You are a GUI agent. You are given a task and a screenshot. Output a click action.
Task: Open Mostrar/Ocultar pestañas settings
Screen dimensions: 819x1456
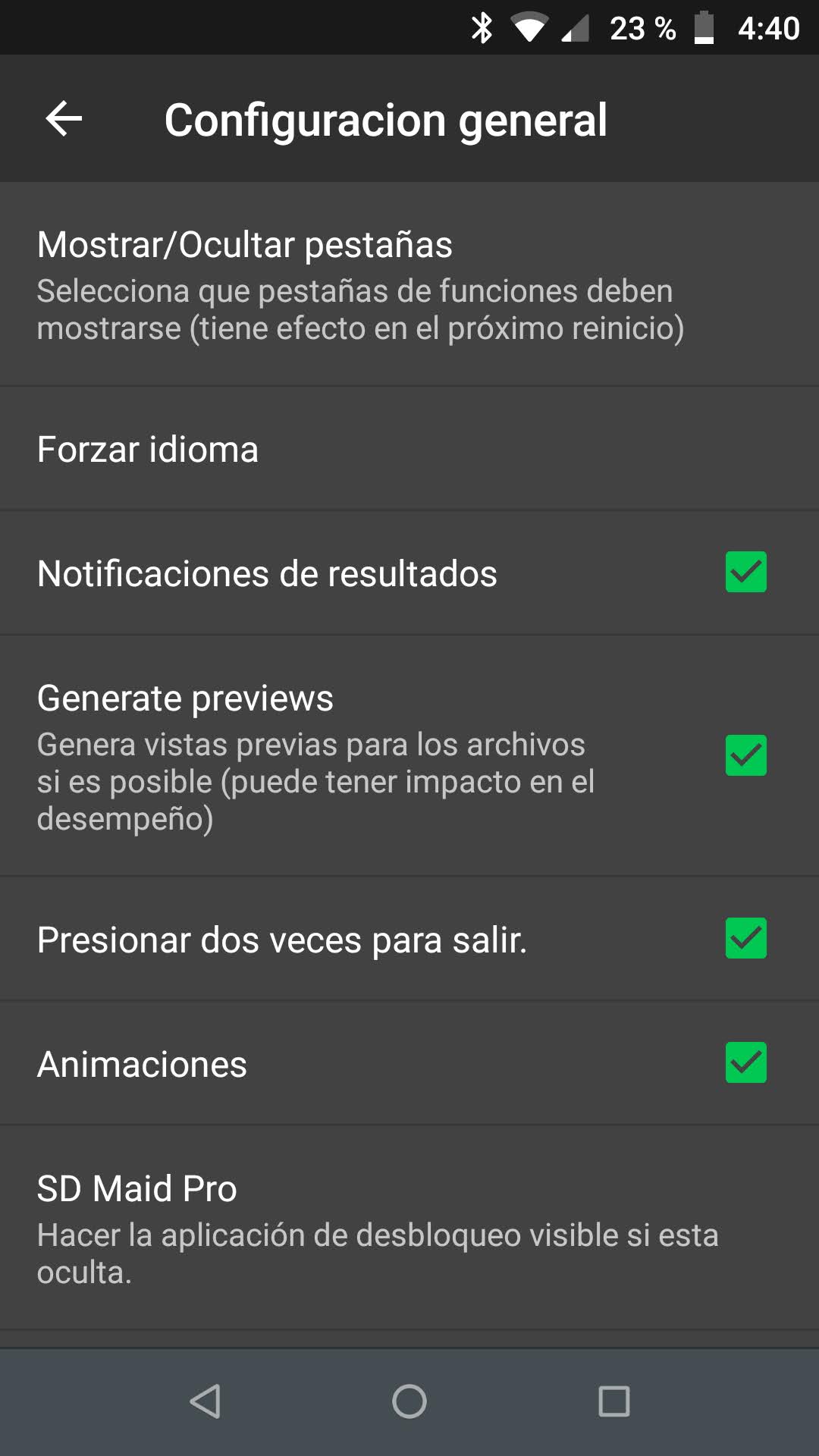click(360, 285)
